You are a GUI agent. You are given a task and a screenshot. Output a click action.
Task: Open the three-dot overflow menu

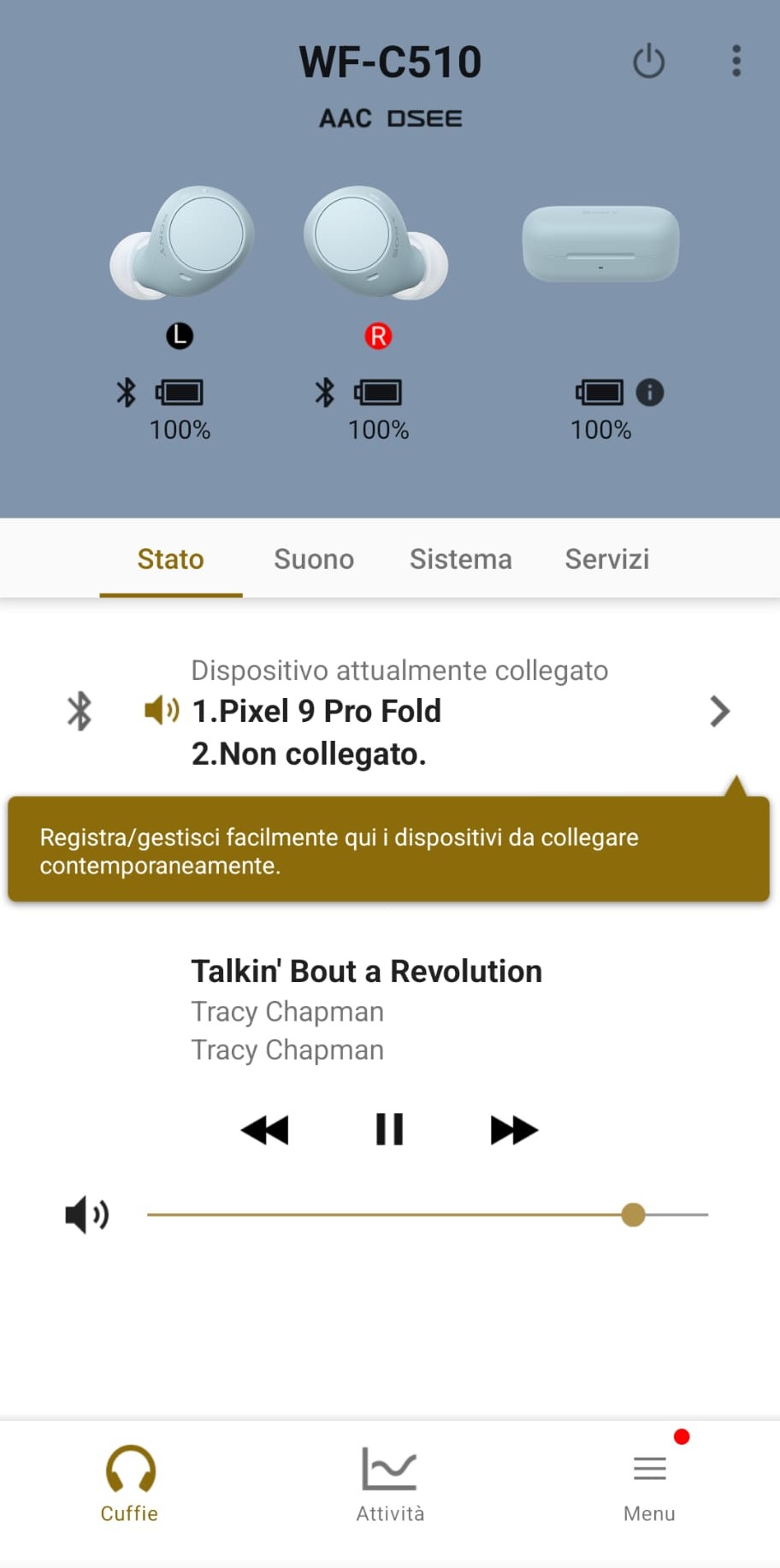[x=736, y=61]
